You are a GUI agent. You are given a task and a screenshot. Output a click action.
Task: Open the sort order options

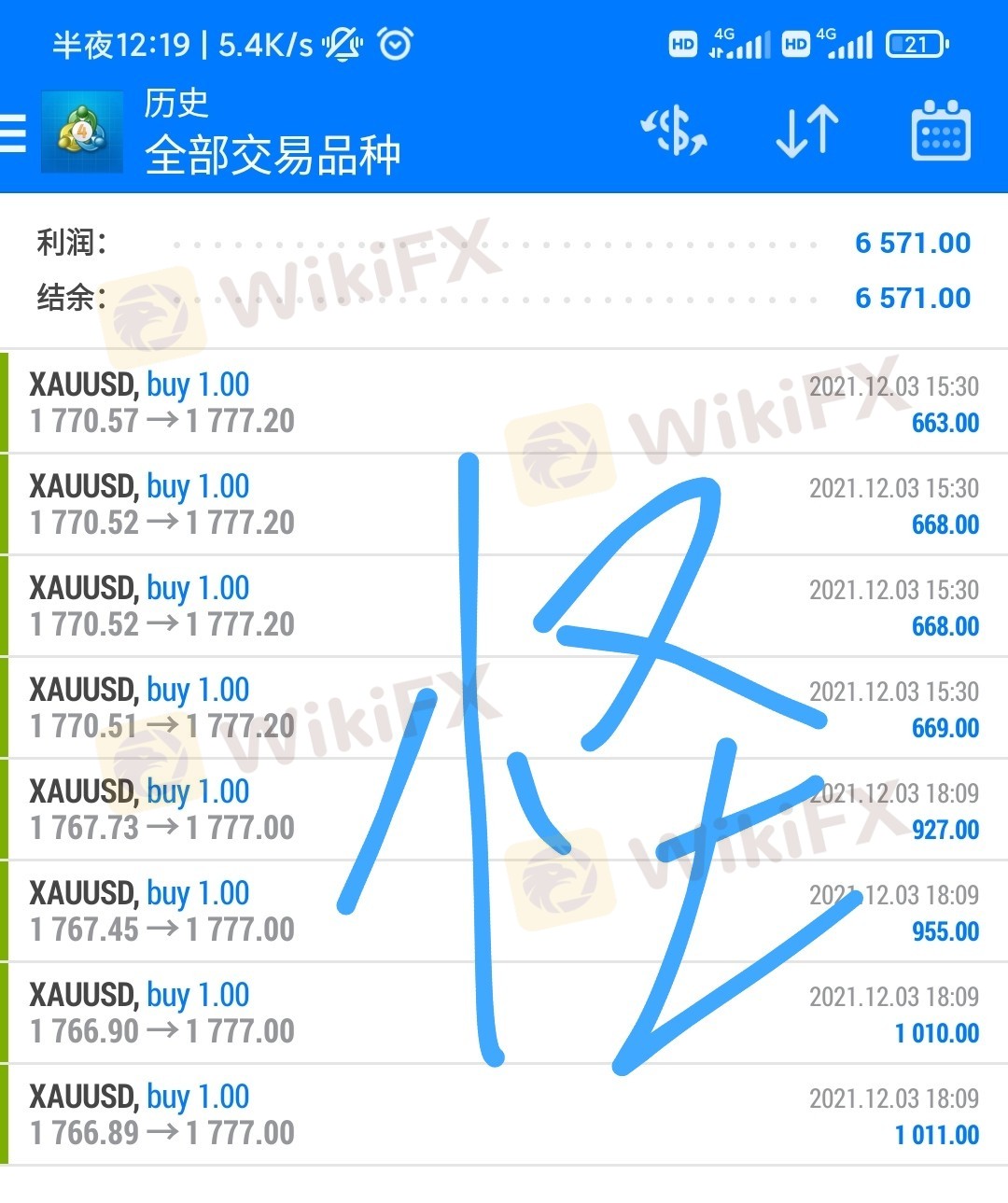[807, 131]
